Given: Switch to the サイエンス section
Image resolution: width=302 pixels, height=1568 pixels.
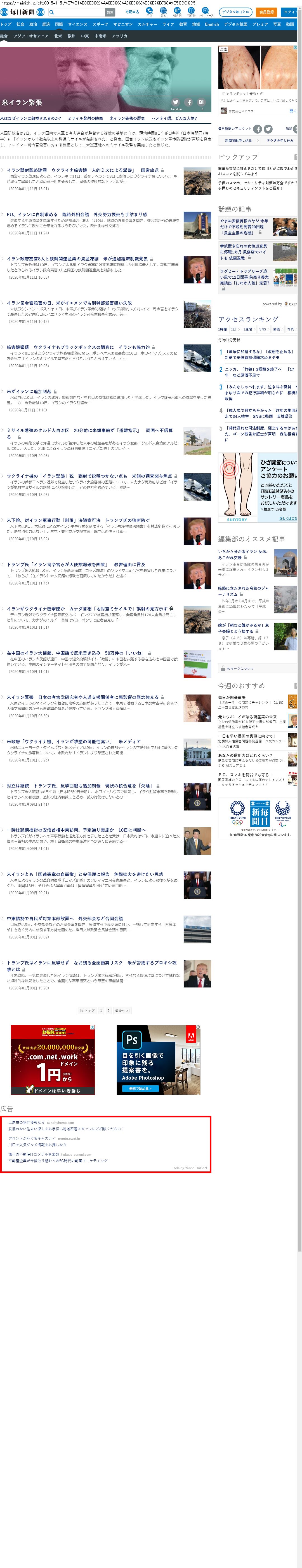Looking at the screenshot, I should click(77, 24).
